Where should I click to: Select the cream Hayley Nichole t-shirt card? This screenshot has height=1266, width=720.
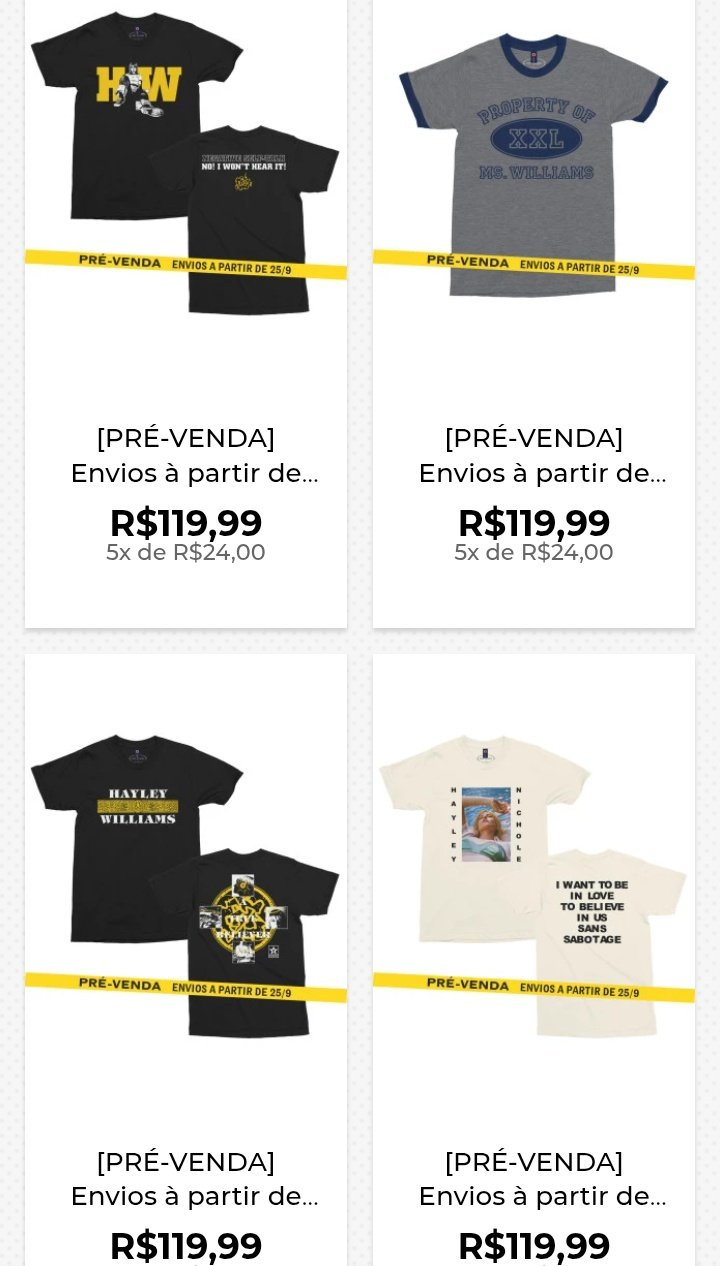click(x=534, y=960)
